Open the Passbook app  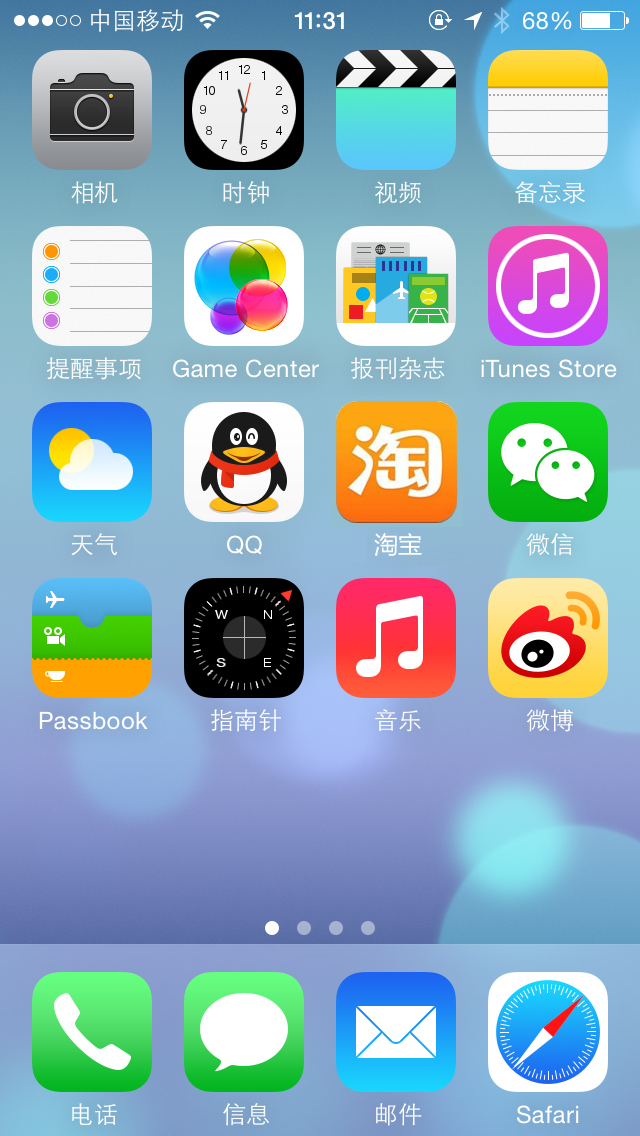(92, 638)
